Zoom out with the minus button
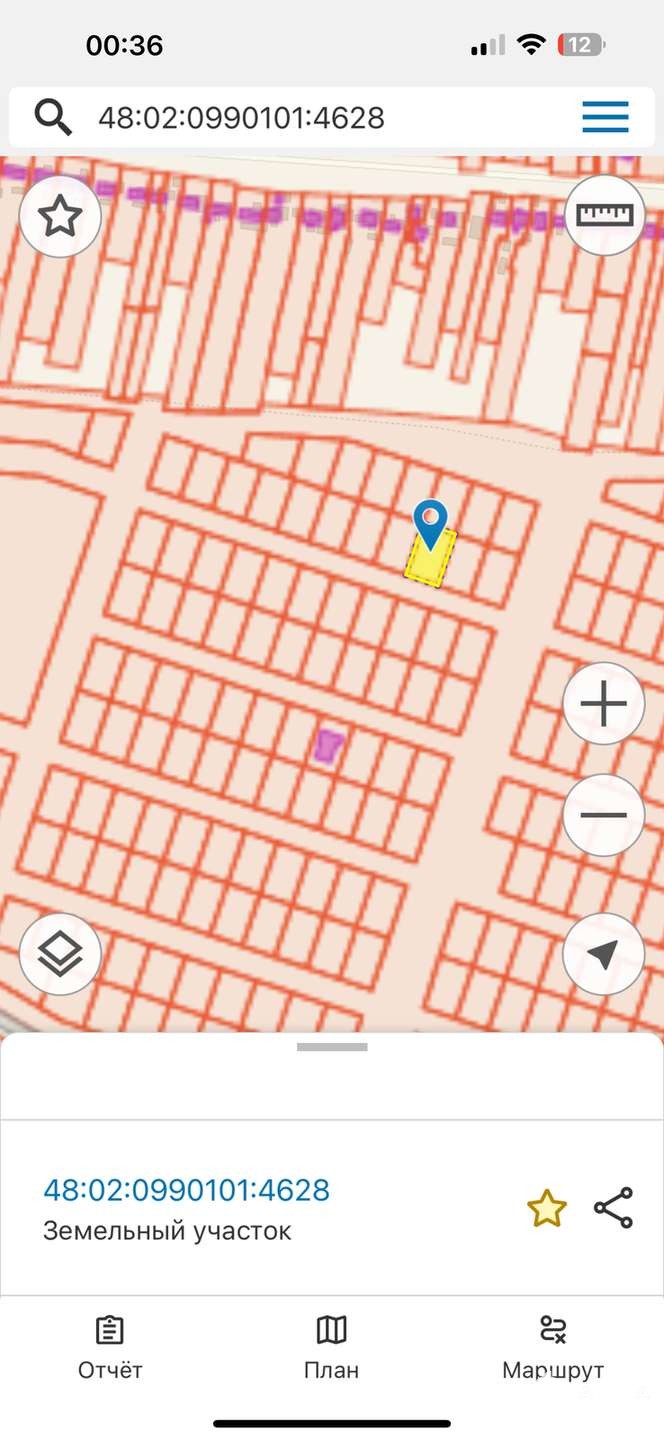664x1440 pixels. tap(603, 815)
